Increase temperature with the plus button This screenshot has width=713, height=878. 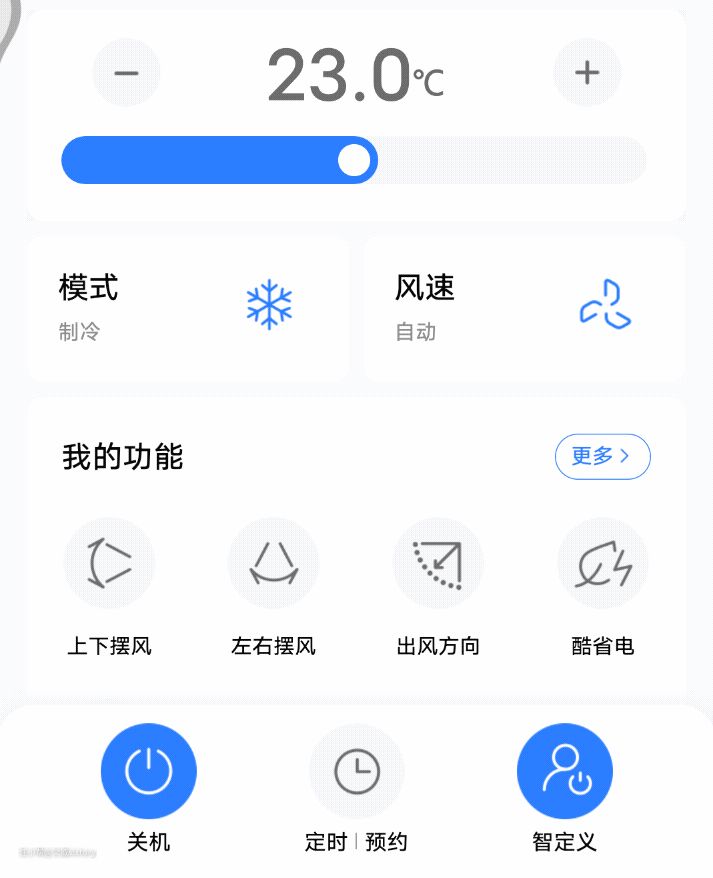[587, 72]
